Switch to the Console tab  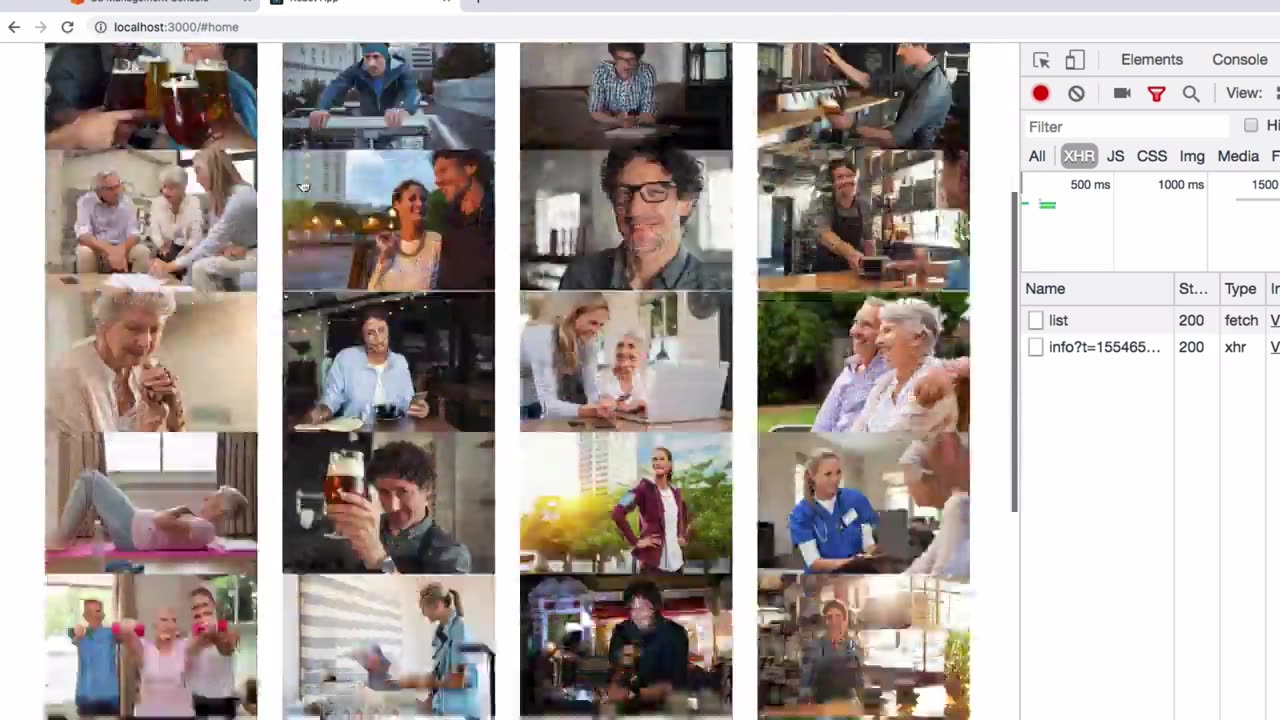(1239, 60)
